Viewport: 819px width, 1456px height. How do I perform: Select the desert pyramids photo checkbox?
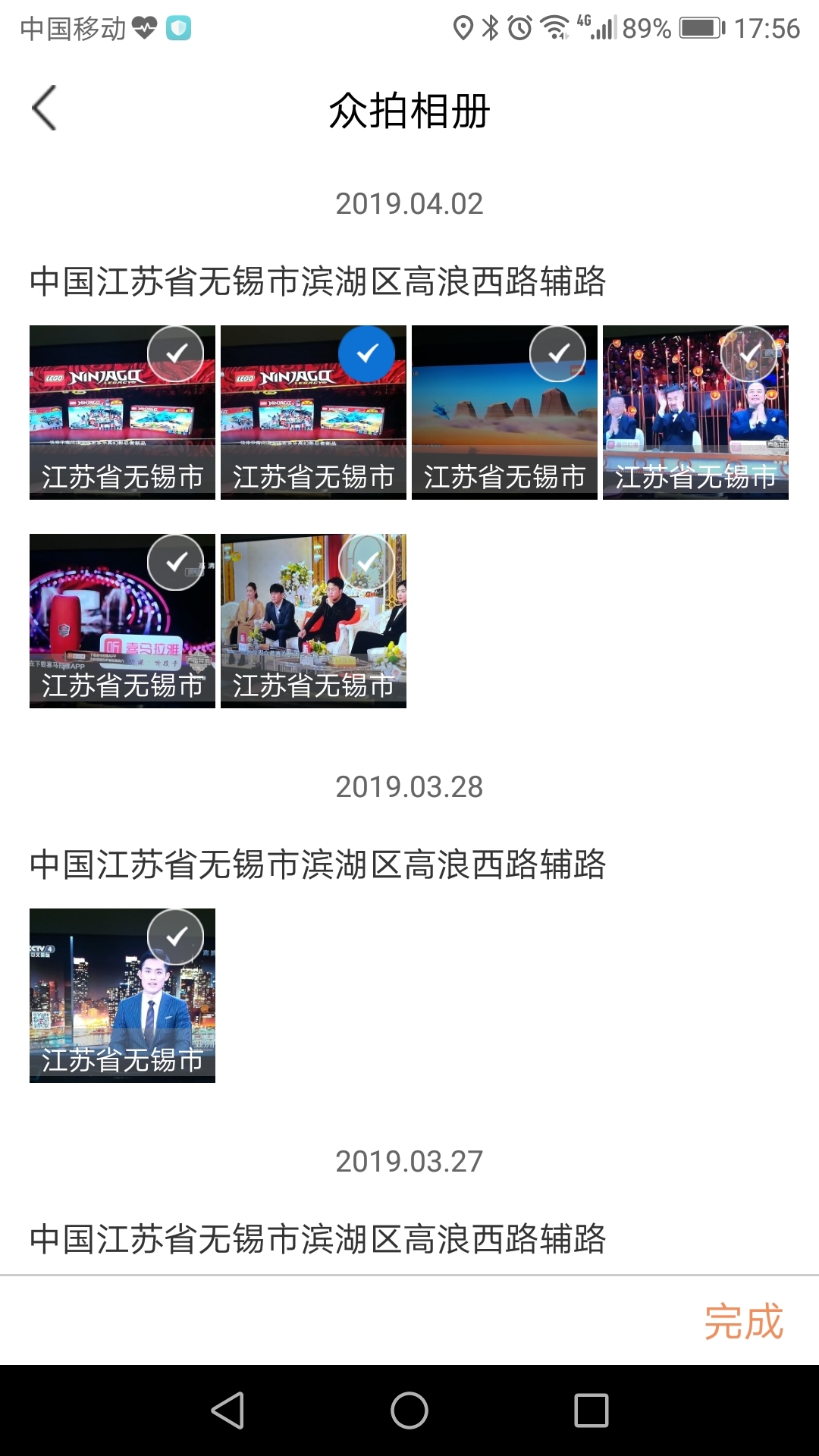coord(558,354)
